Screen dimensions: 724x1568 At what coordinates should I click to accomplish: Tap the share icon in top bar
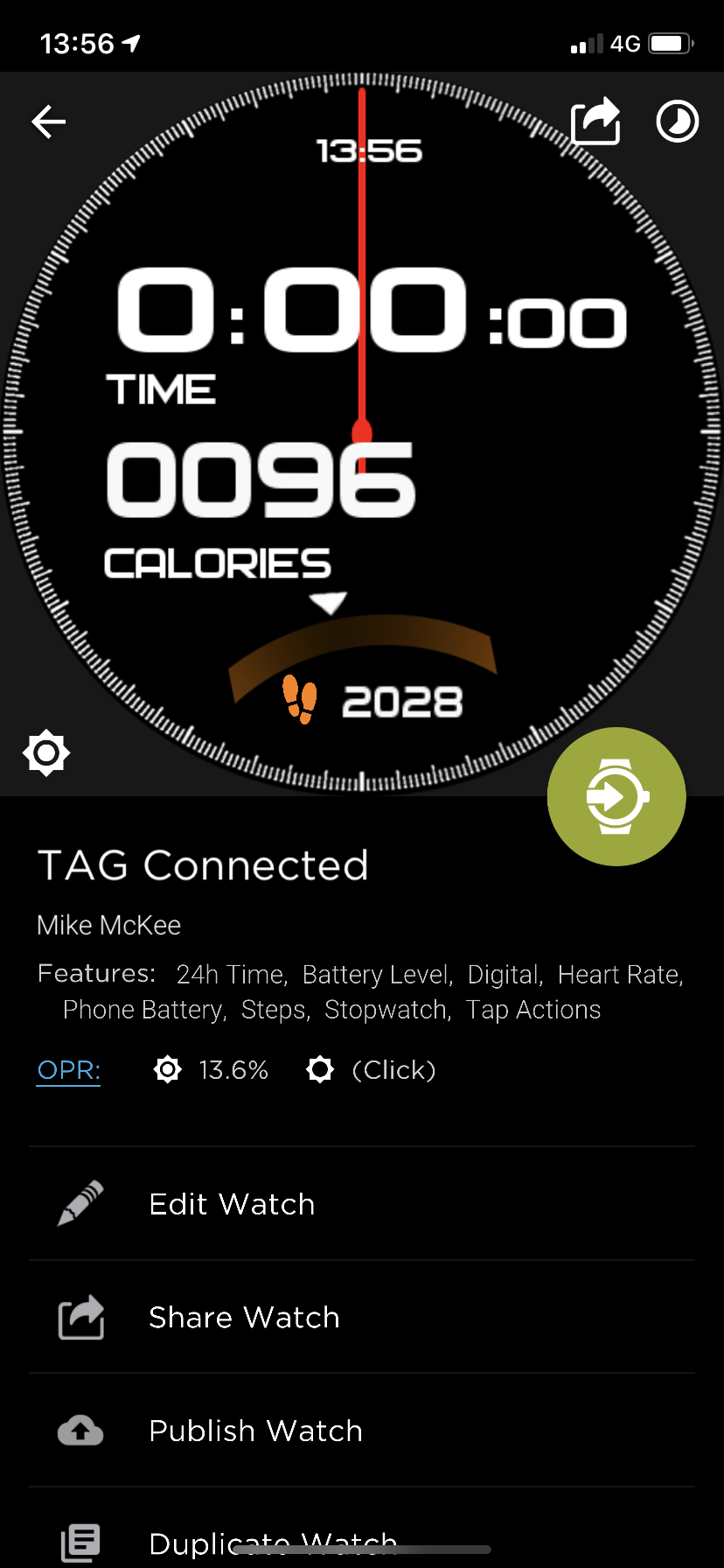pos(595,121)
